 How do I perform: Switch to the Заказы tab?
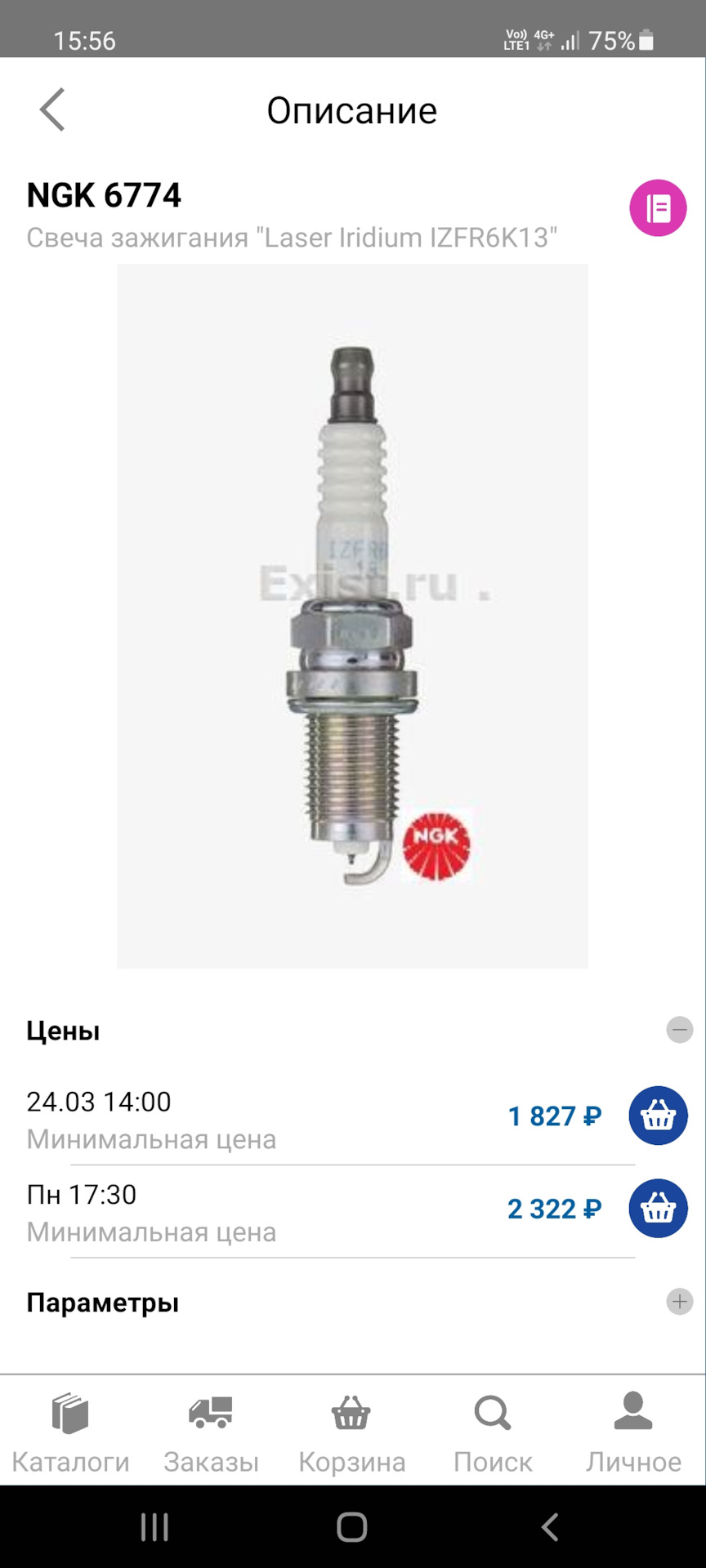click(x=211, y=1433)
